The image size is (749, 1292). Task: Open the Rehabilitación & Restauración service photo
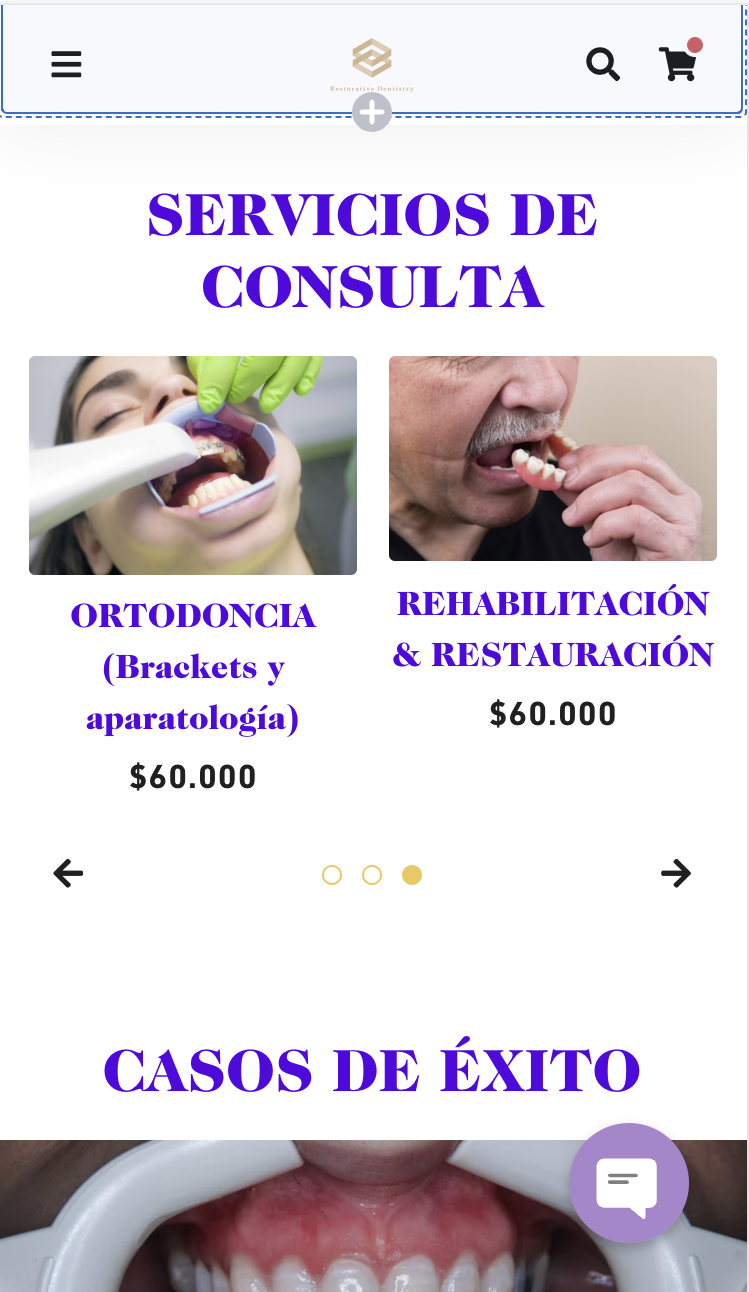pyautogui.click(x=553, y=458)
